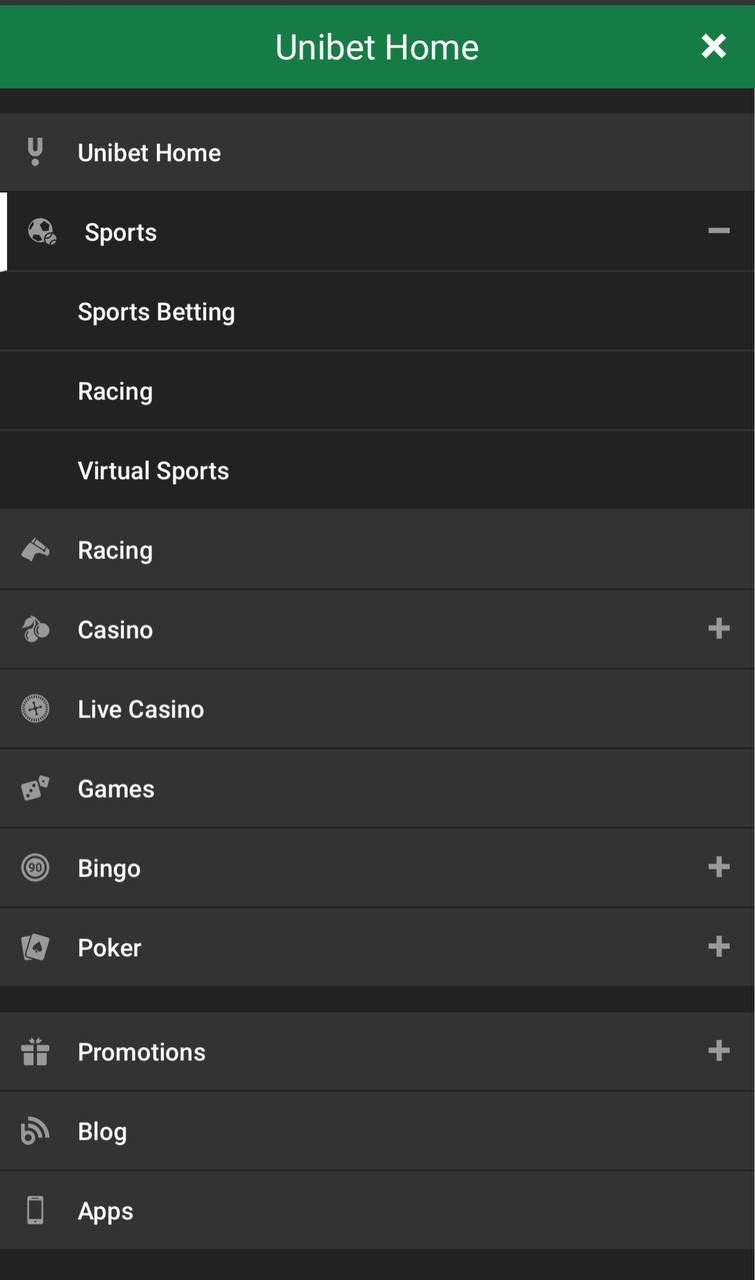Viewport: 755px width, 1280px height.
Task: Close the Unibet Home navigation menu
Action: tap(713, 46)
